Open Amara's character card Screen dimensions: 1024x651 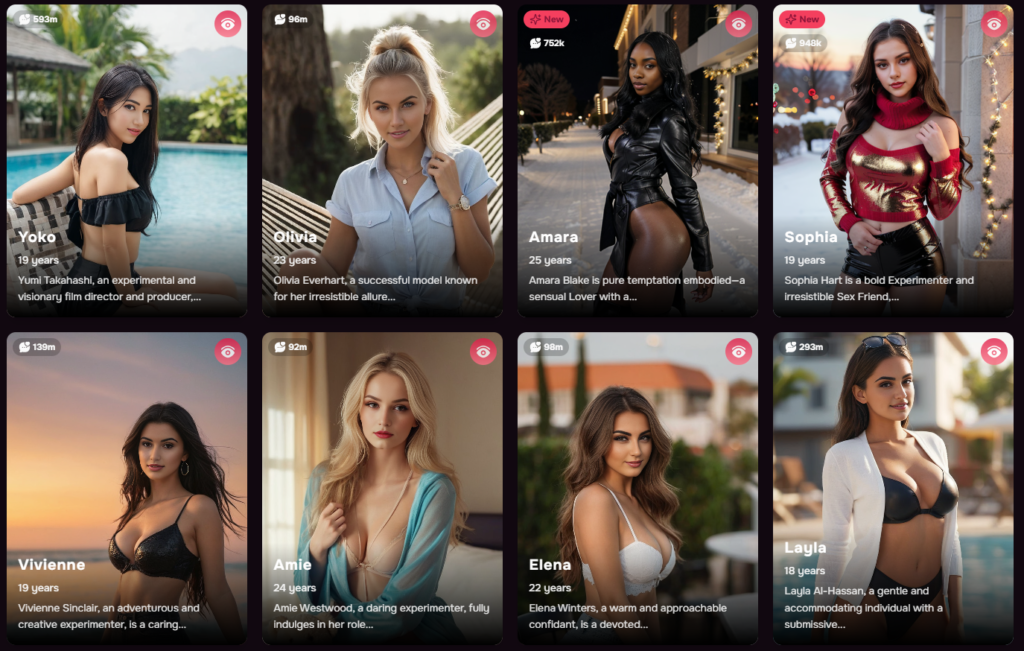point(637,160)
